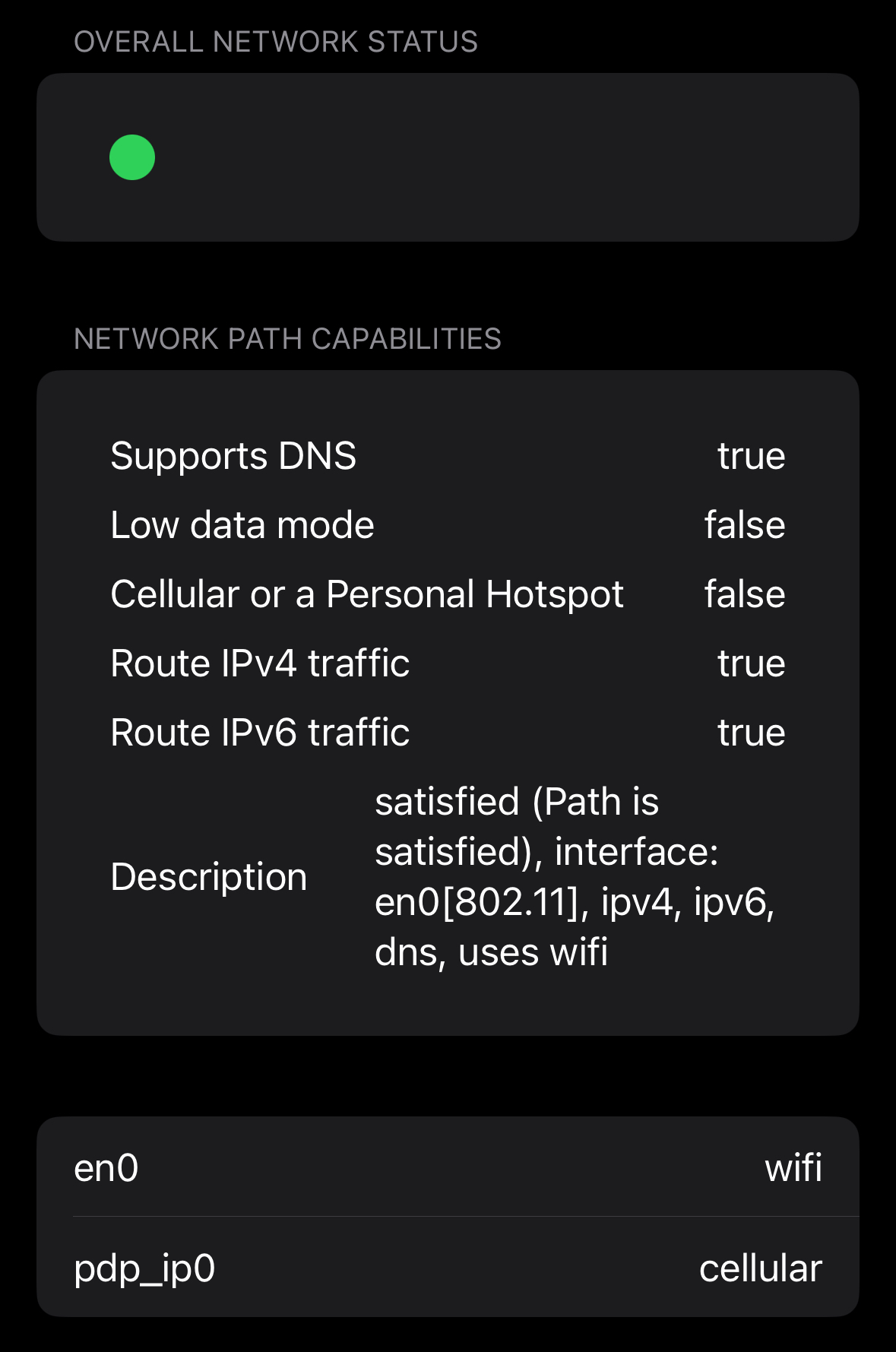Tap true next to Route IPv4 traffic

click(x=752, y=663)
